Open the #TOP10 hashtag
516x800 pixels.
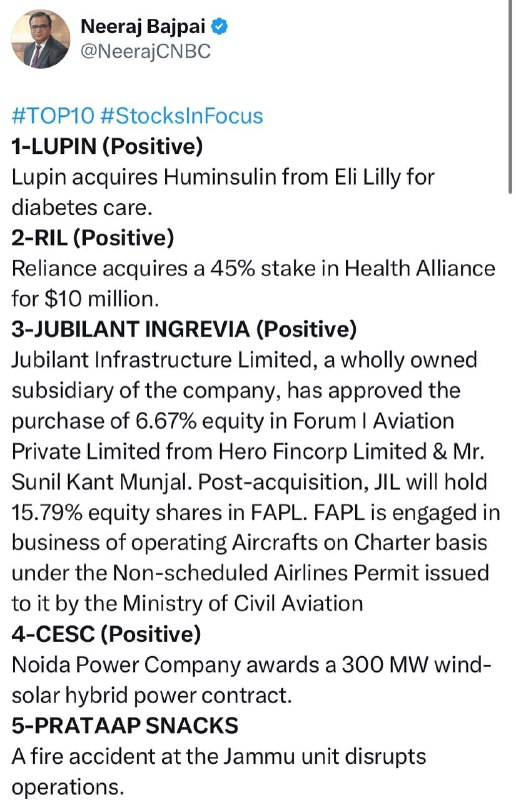(53, 116)
